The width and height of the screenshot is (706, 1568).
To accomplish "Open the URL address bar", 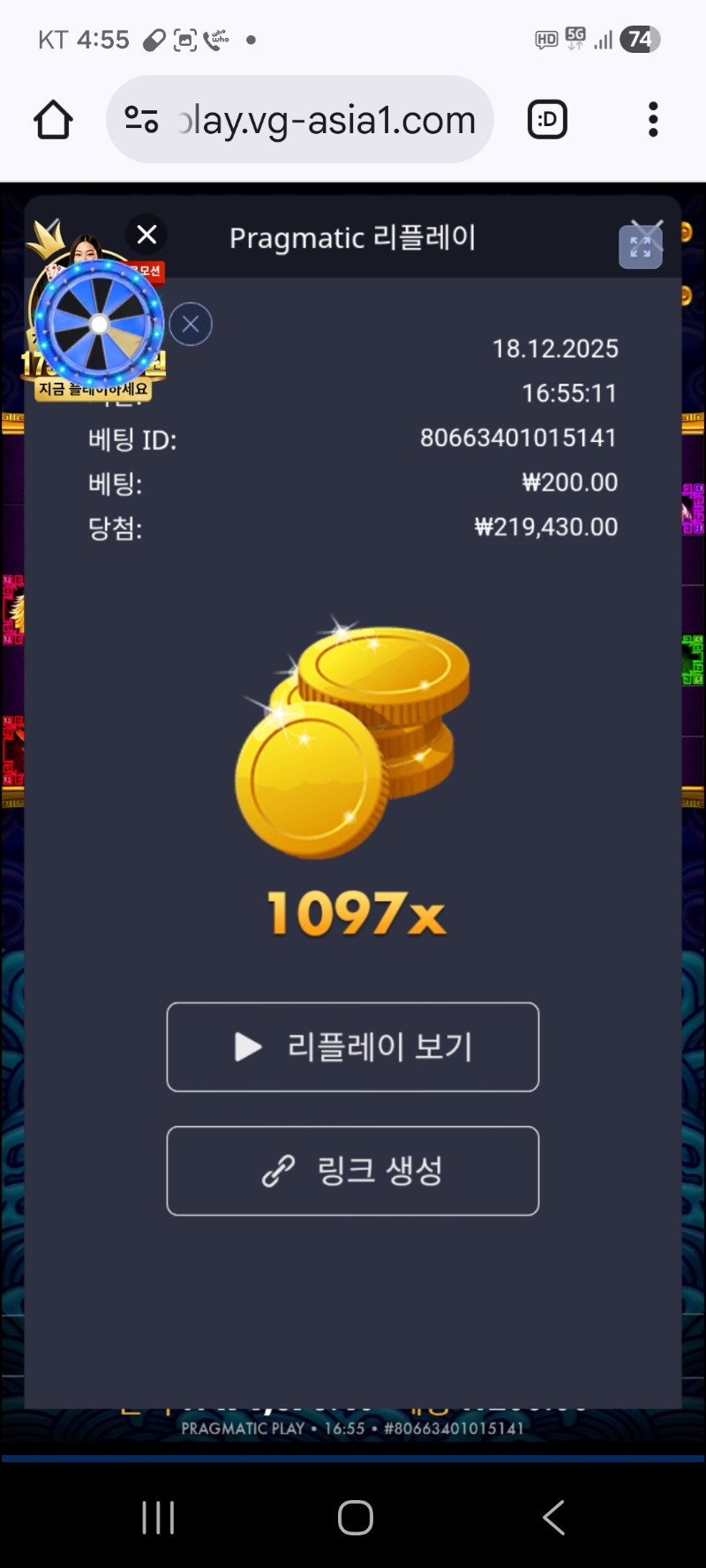I will point(327,120).
